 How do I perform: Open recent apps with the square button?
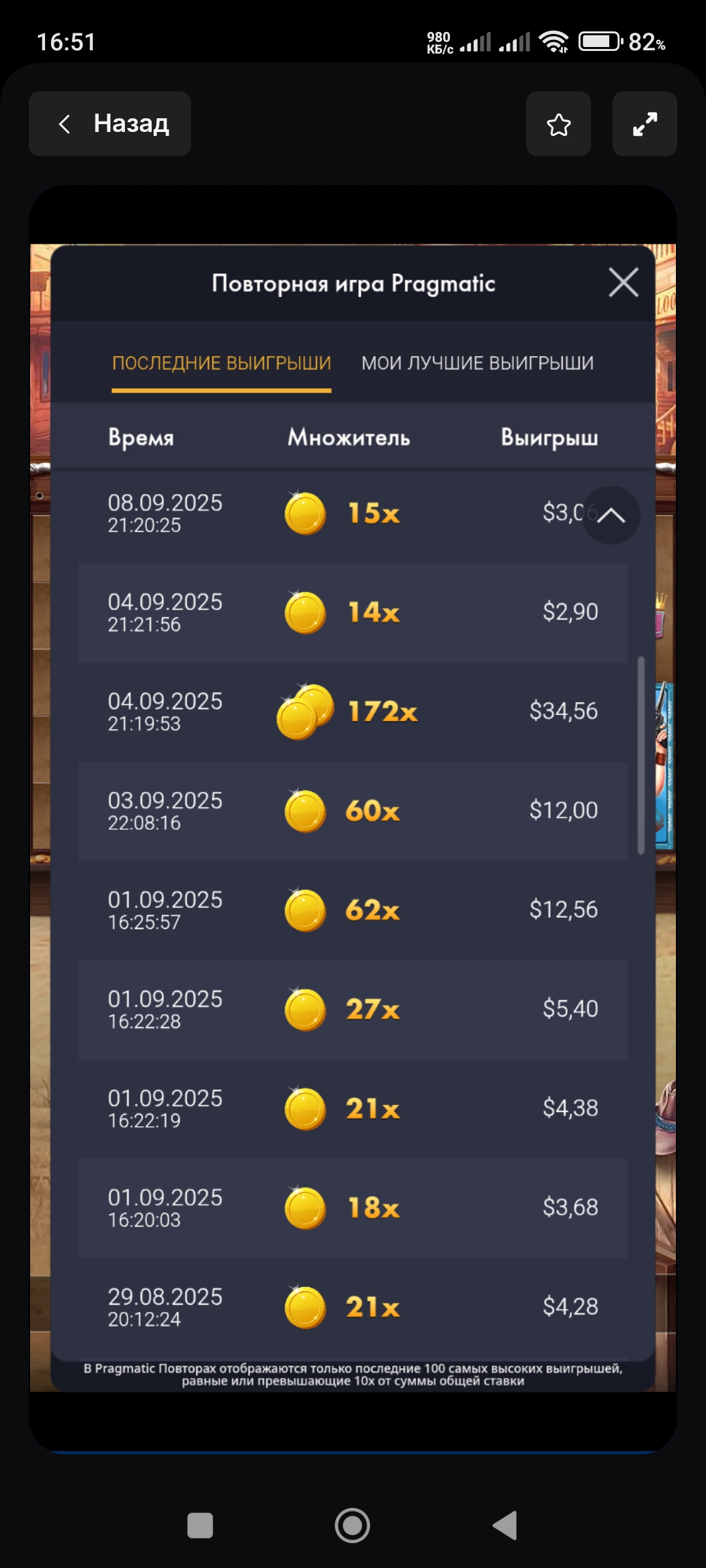[200, 1526]
